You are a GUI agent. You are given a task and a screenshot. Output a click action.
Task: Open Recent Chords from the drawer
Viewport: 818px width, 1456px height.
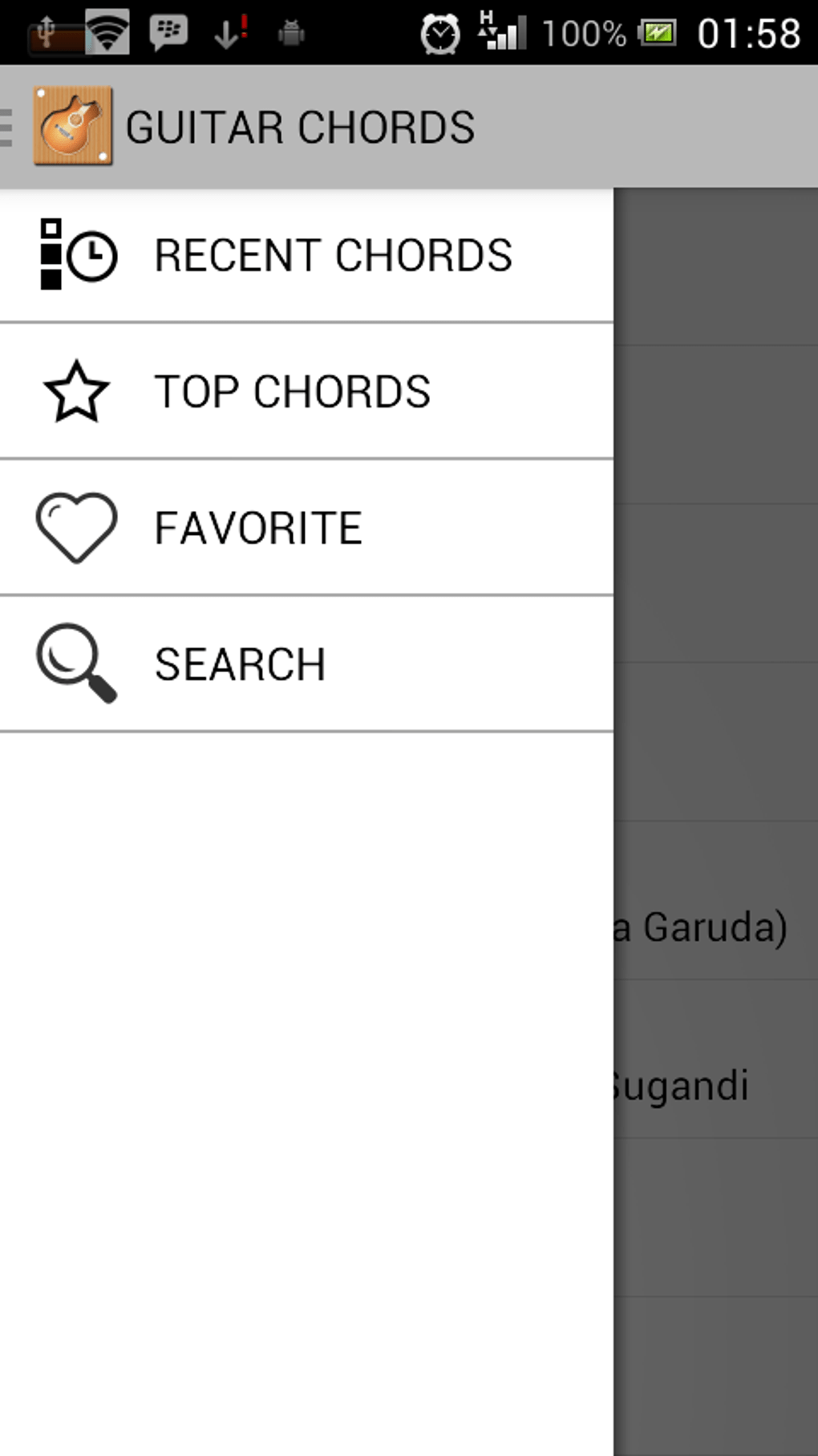(305, 256)
